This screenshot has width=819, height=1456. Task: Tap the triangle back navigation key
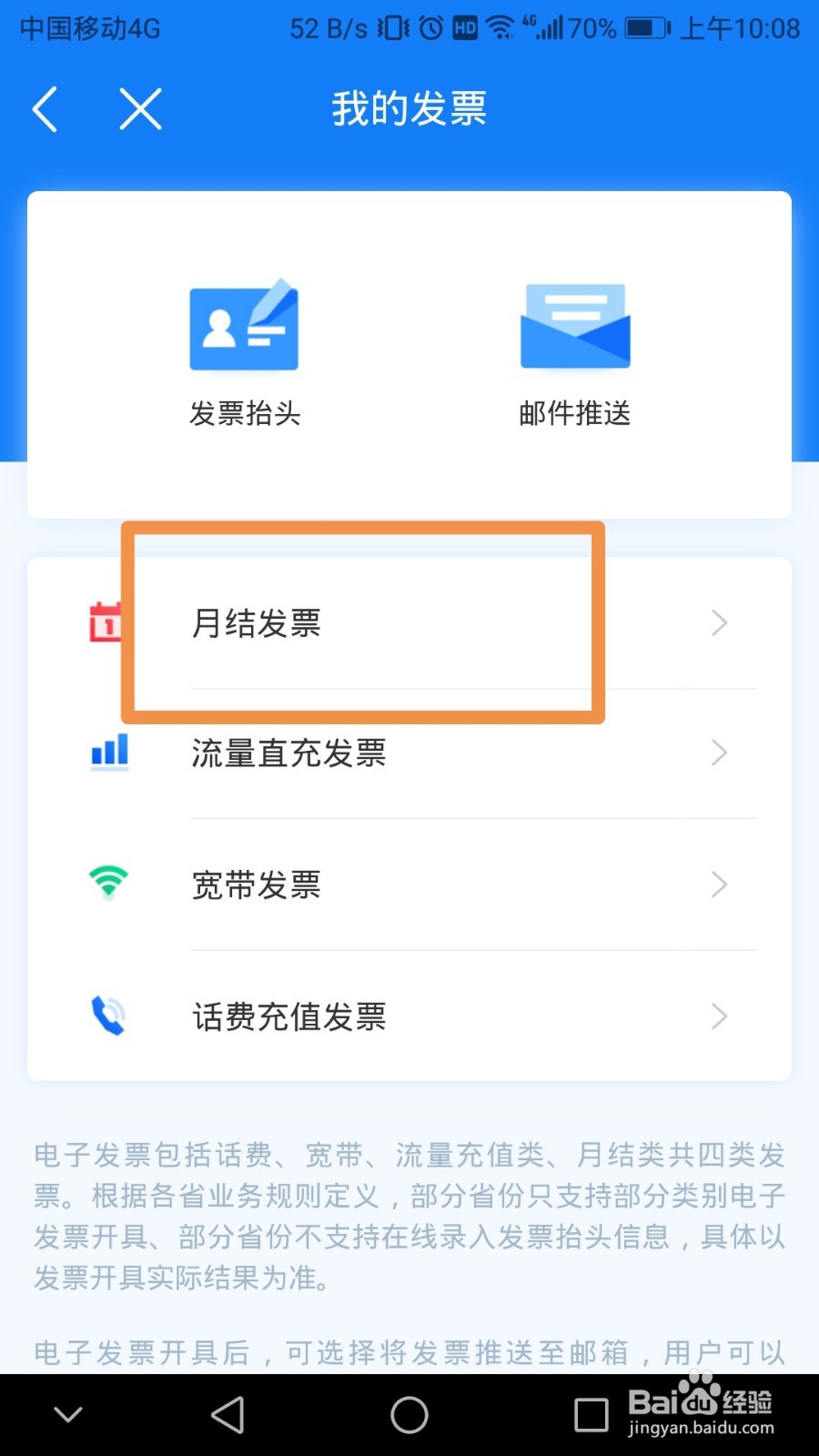point(227,1414)
